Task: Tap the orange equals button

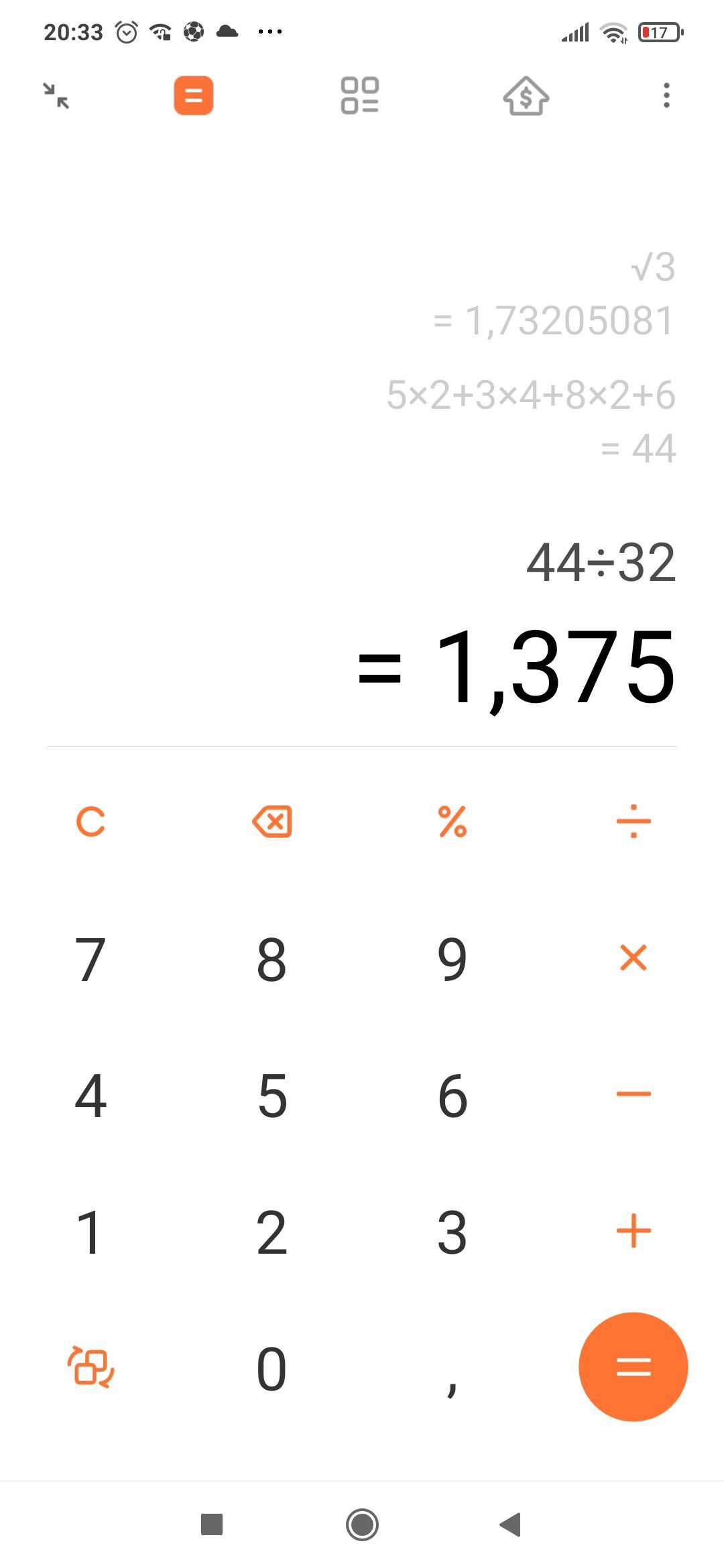Action: tap(633, 1367)
